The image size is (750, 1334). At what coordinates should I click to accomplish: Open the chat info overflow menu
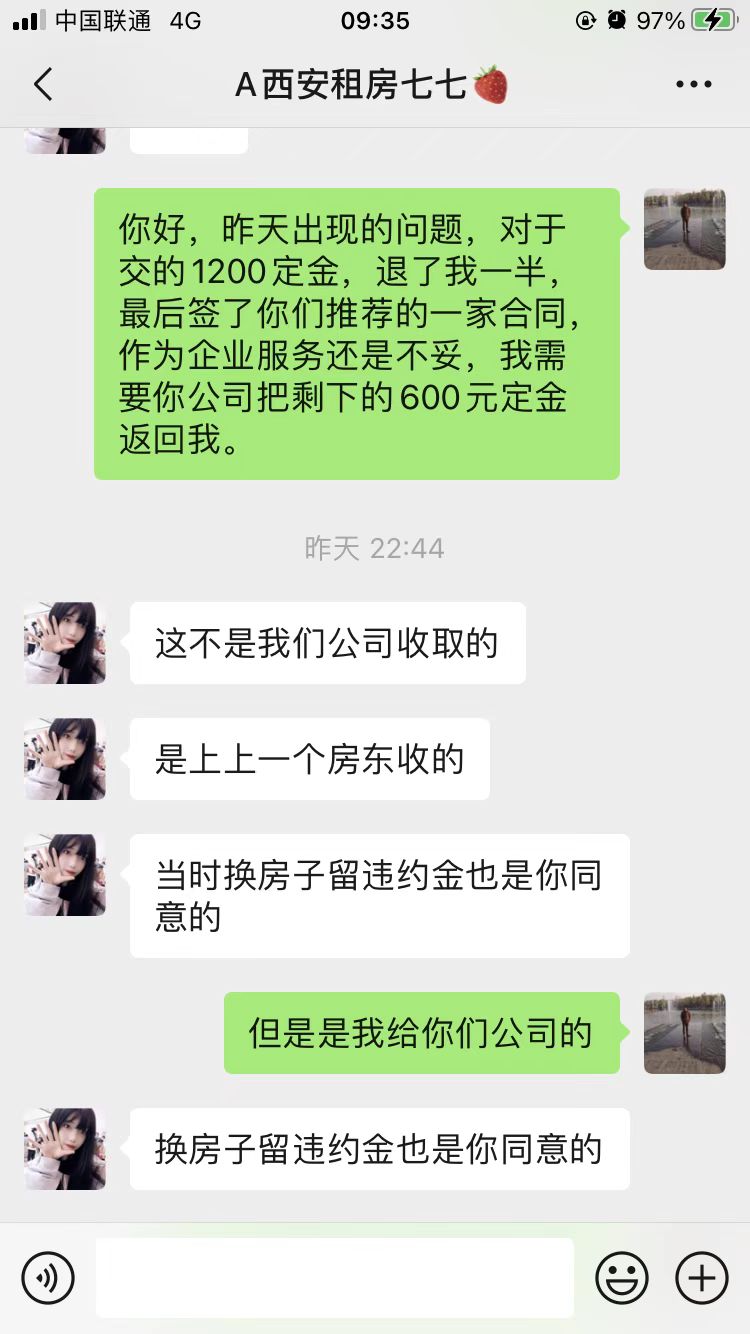[693, 85]
